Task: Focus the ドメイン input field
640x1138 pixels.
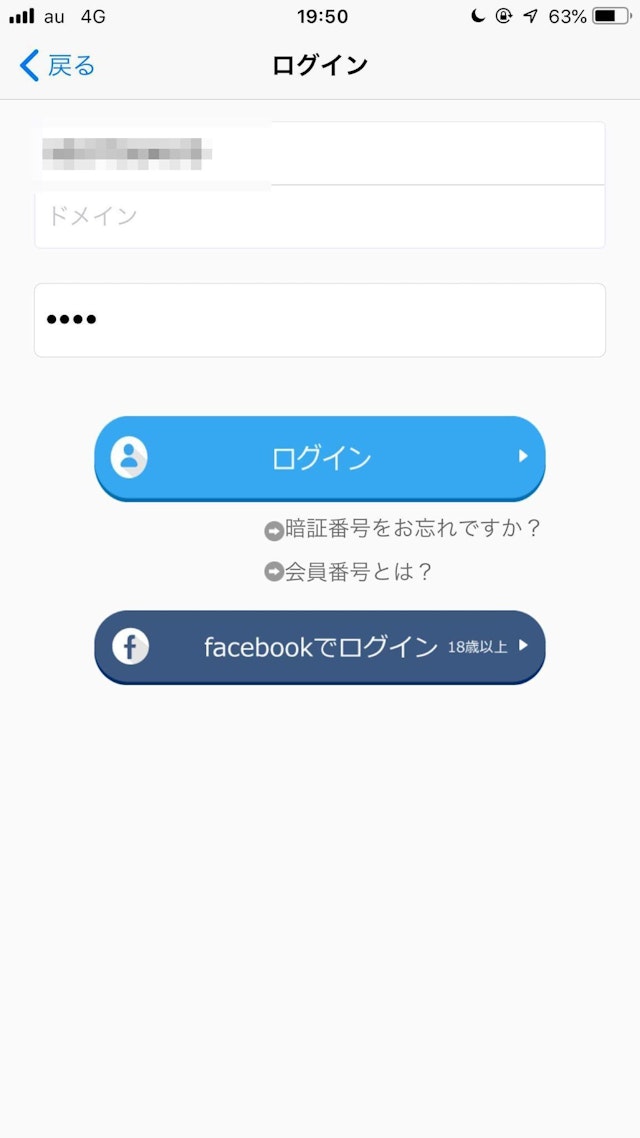Action: point(320,216)
